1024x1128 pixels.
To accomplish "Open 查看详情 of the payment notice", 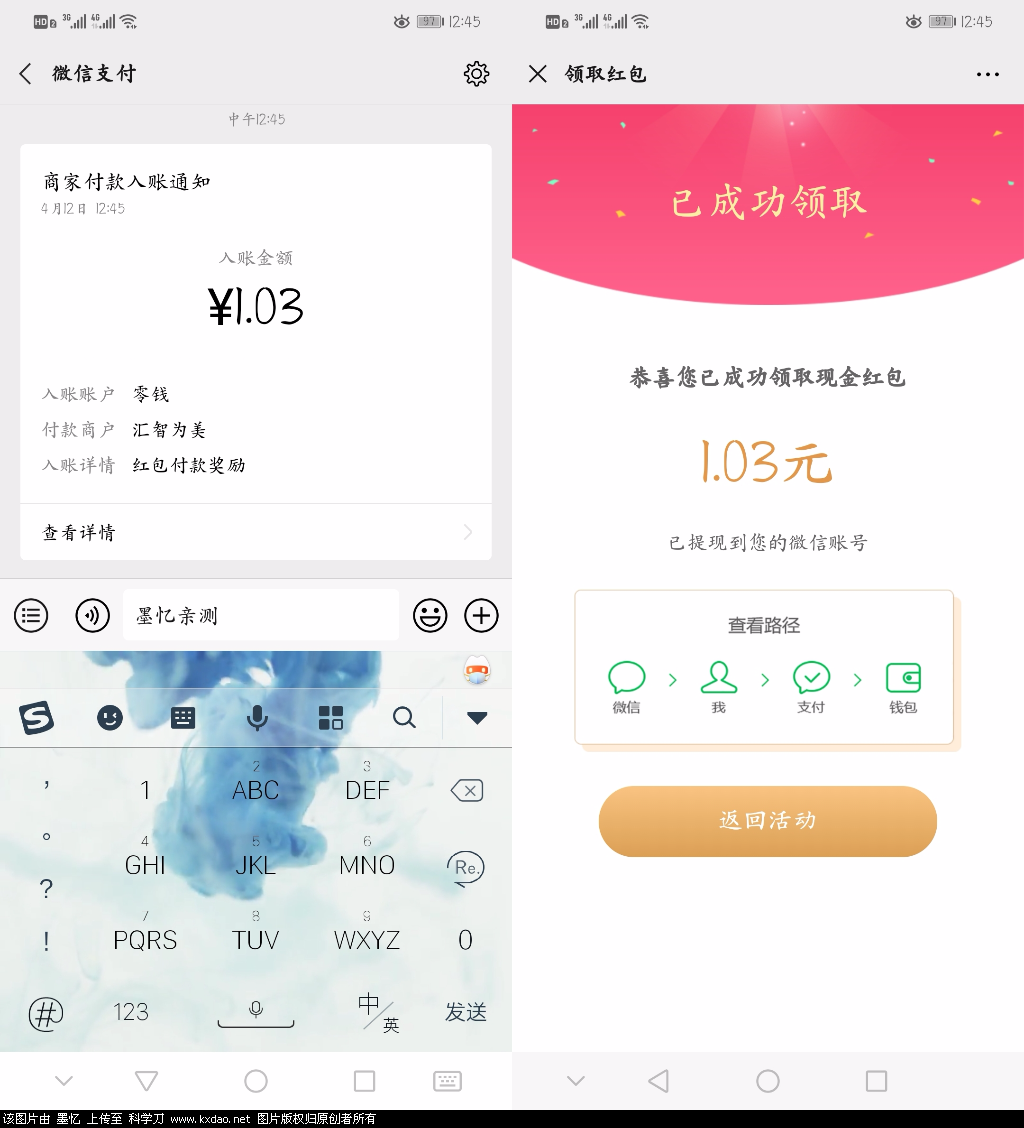I will coord(256,532).
